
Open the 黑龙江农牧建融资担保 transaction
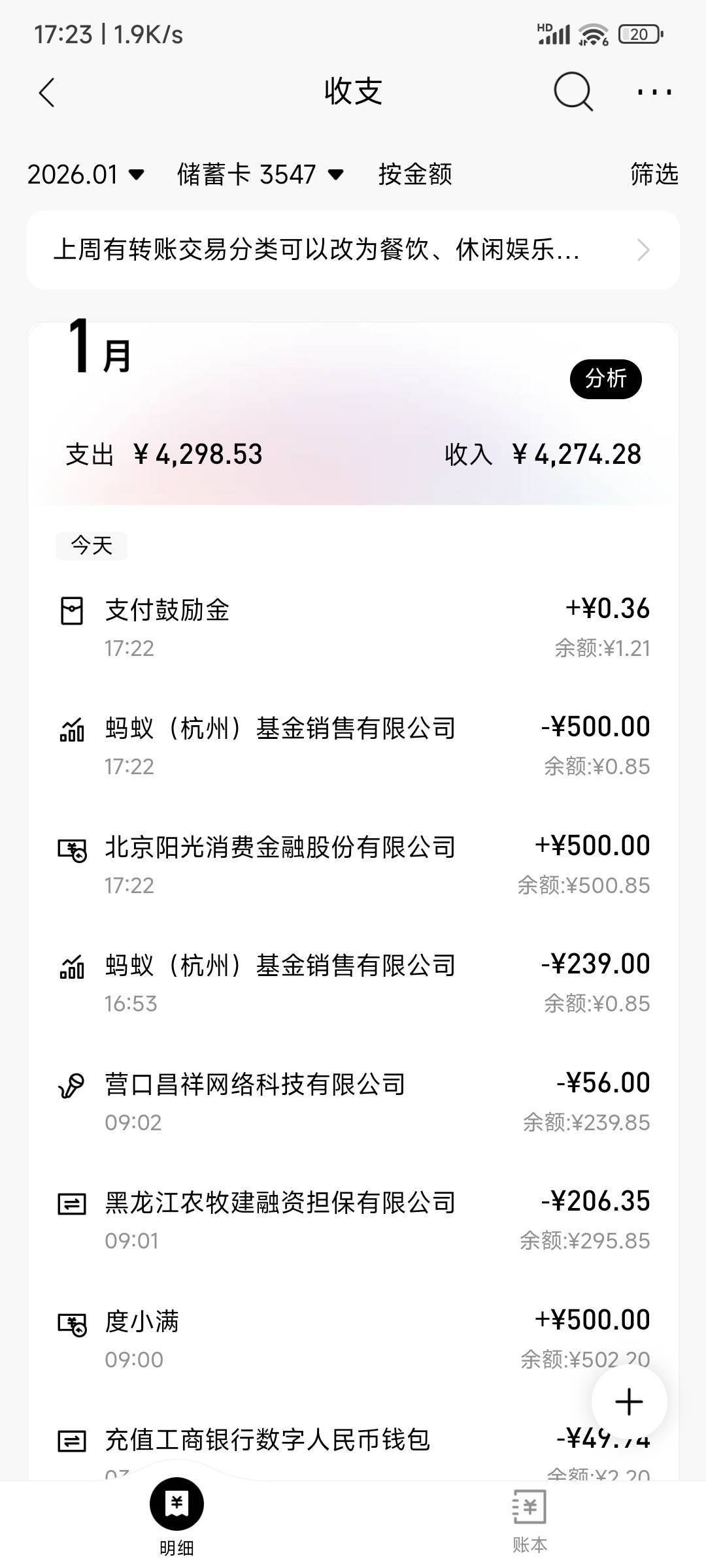pyautogui.click(x=353, y=1220)
